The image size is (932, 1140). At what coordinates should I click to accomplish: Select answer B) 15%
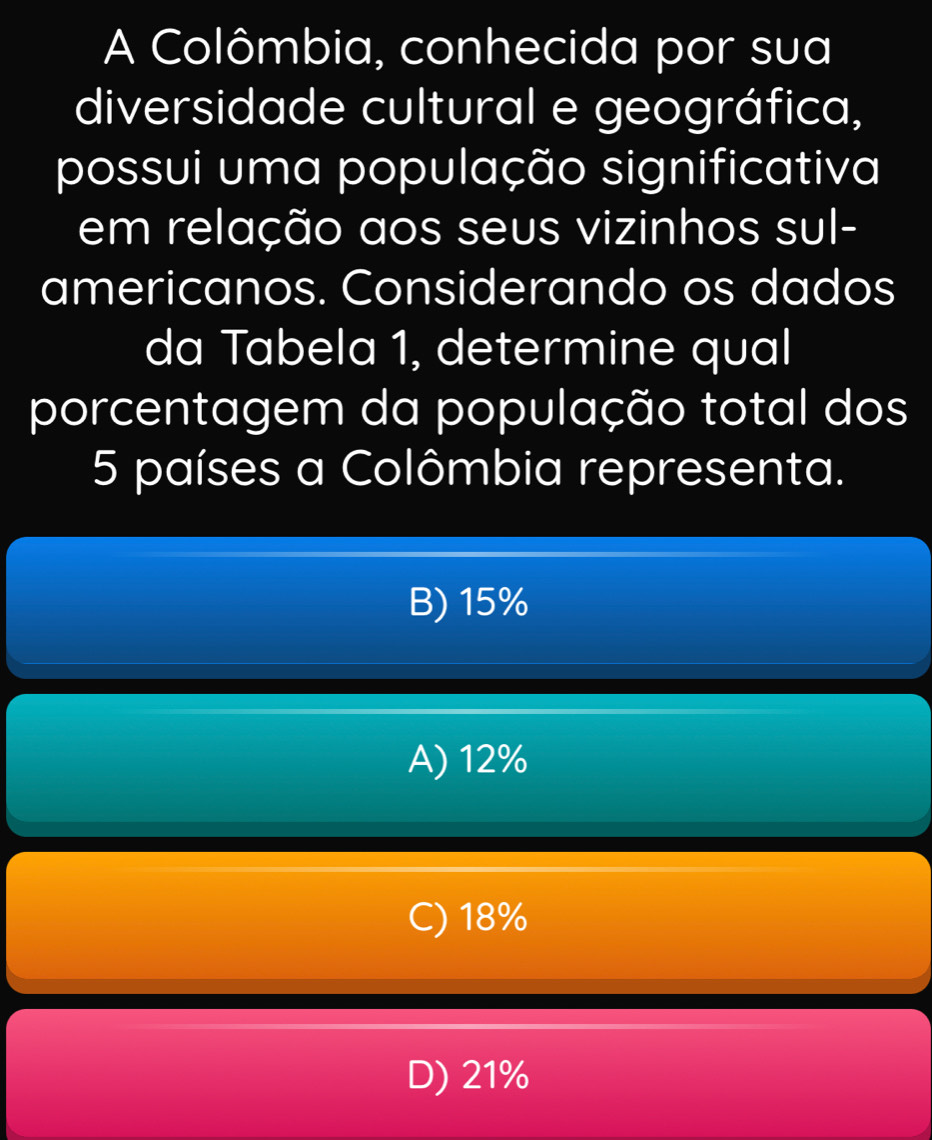point(468,604)
